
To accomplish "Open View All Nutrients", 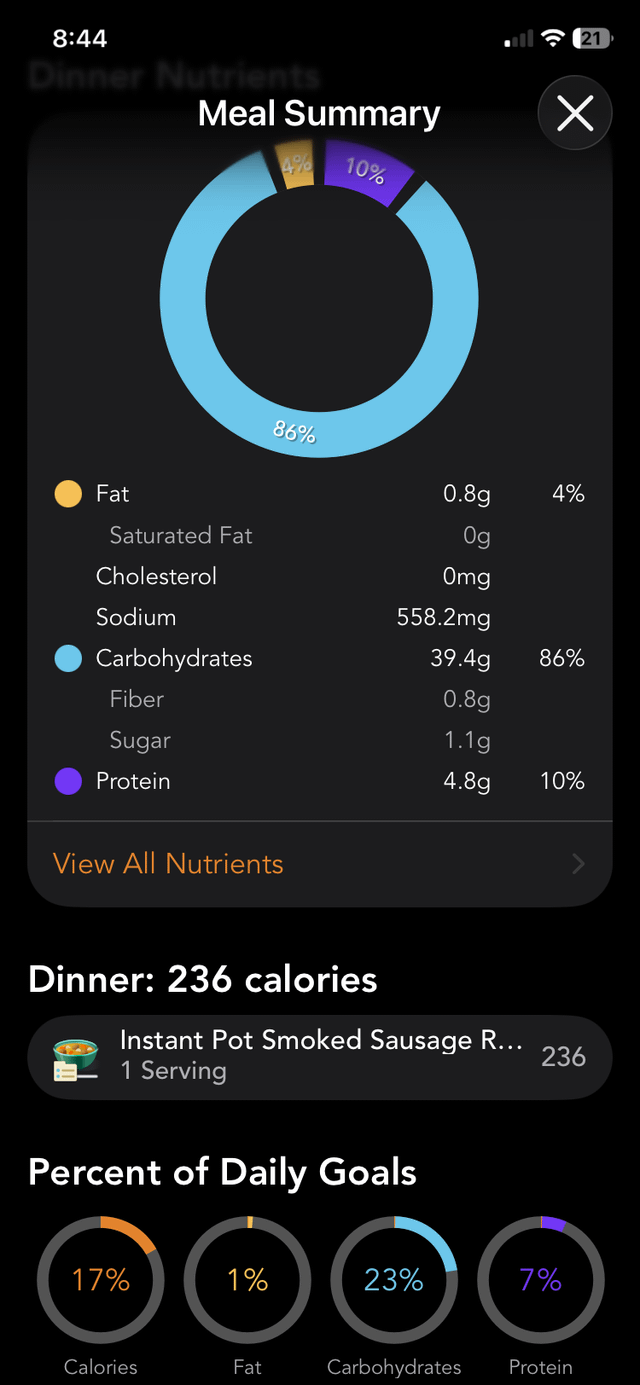I will pos(319,864).
